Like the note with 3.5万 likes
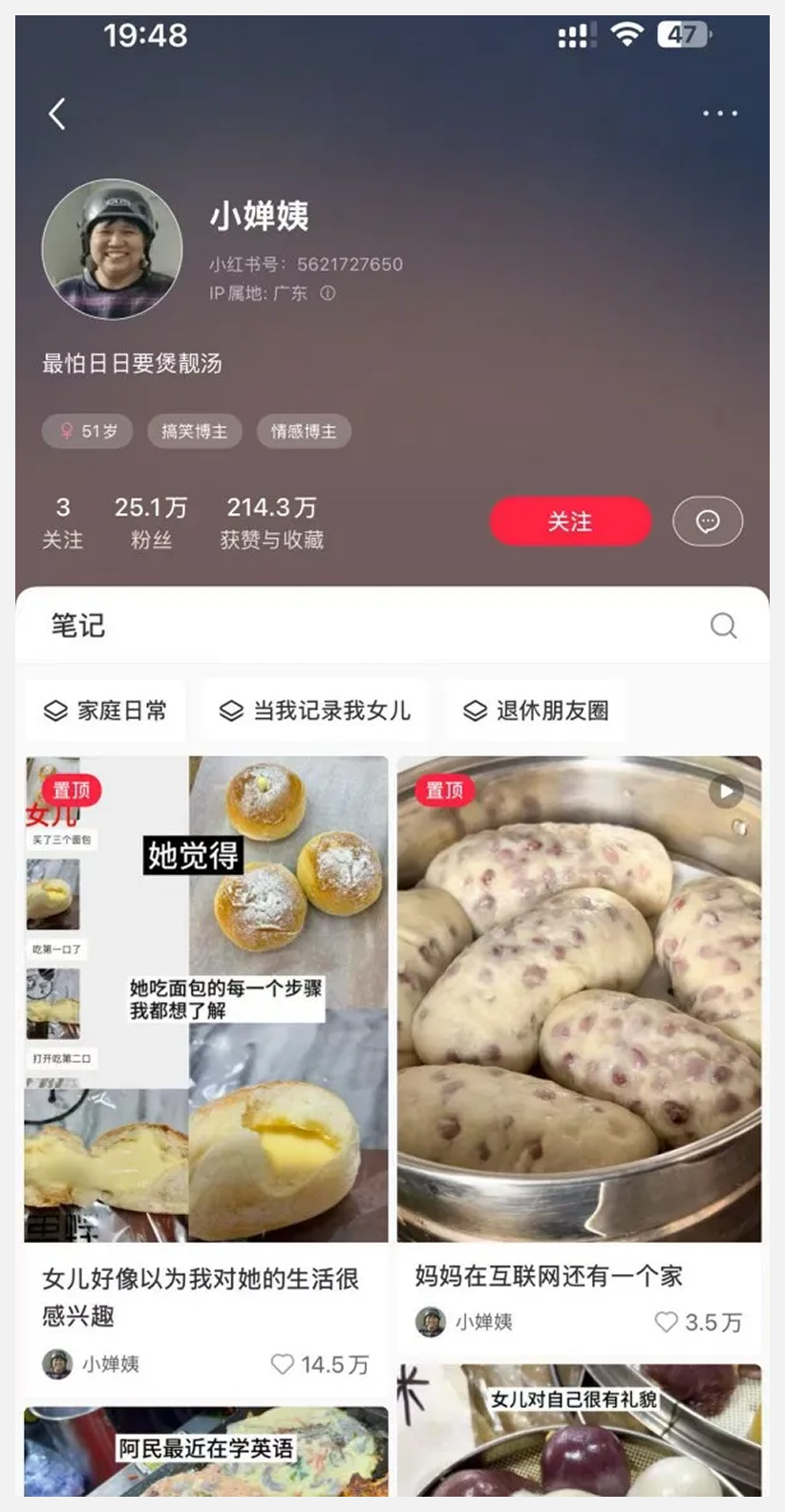 [666, 1322]
